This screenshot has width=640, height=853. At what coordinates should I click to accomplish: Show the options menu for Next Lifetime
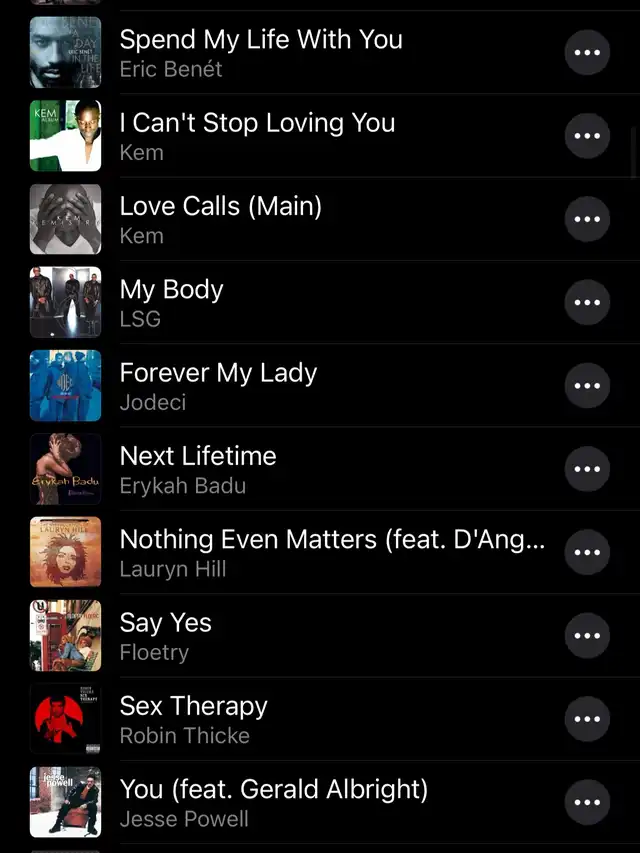tap(587, 469)
